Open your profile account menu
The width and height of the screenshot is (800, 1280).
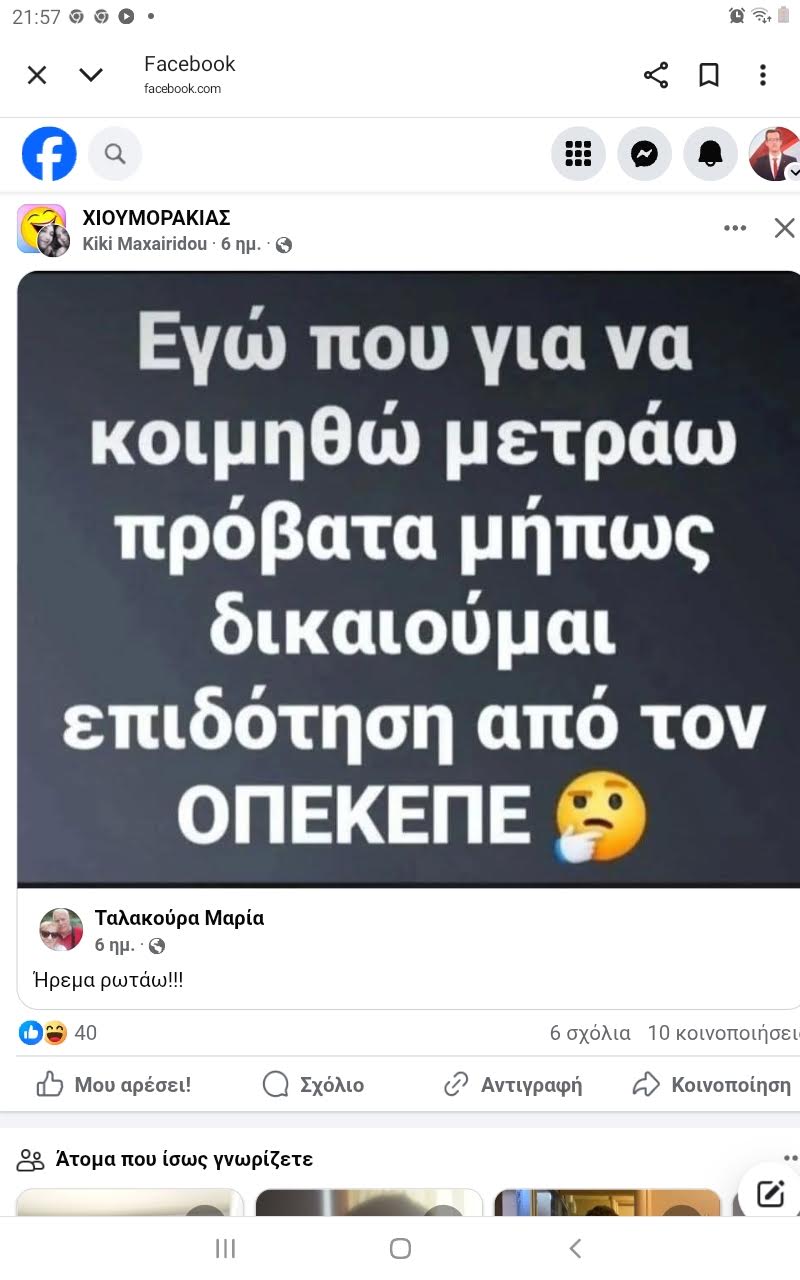775,154
